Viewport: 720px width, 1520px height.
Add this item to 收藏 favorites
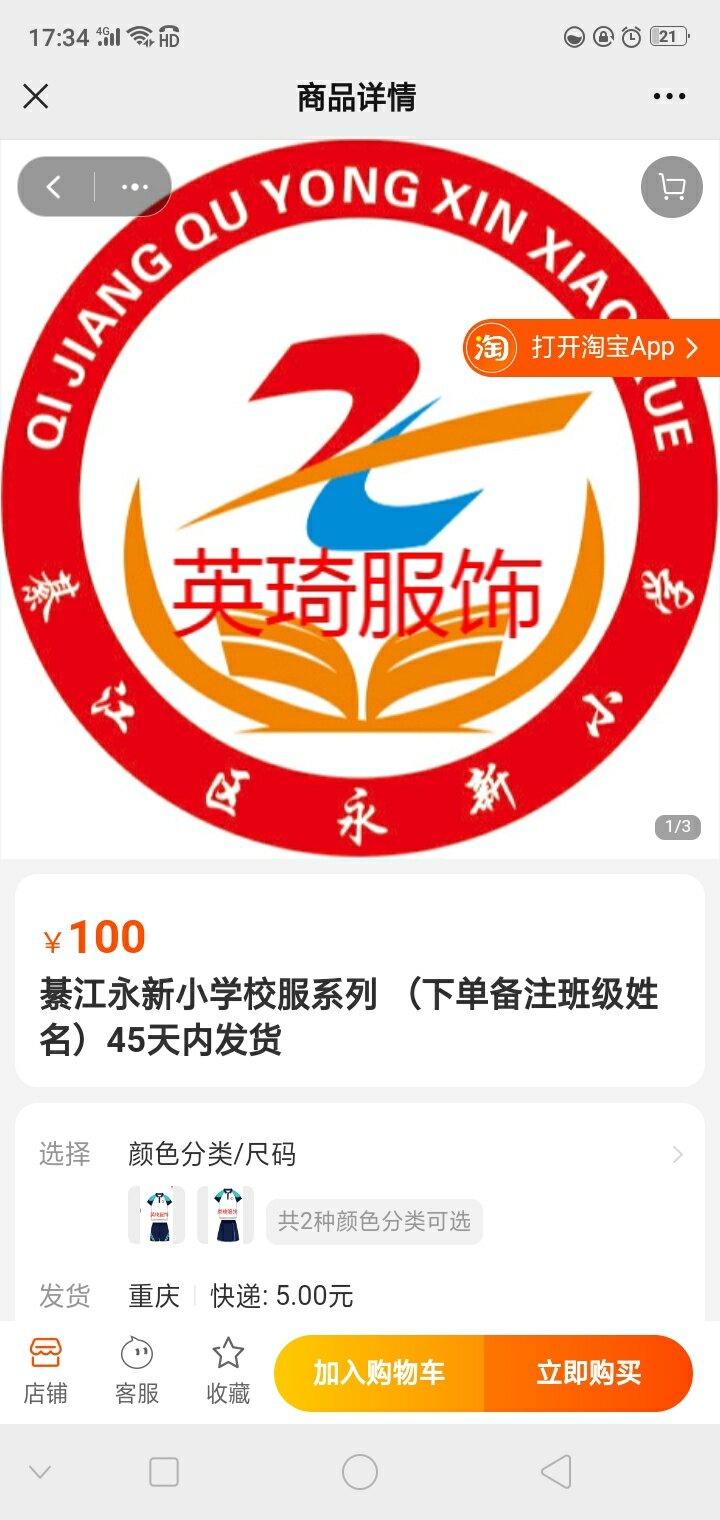pos(228,1372)
